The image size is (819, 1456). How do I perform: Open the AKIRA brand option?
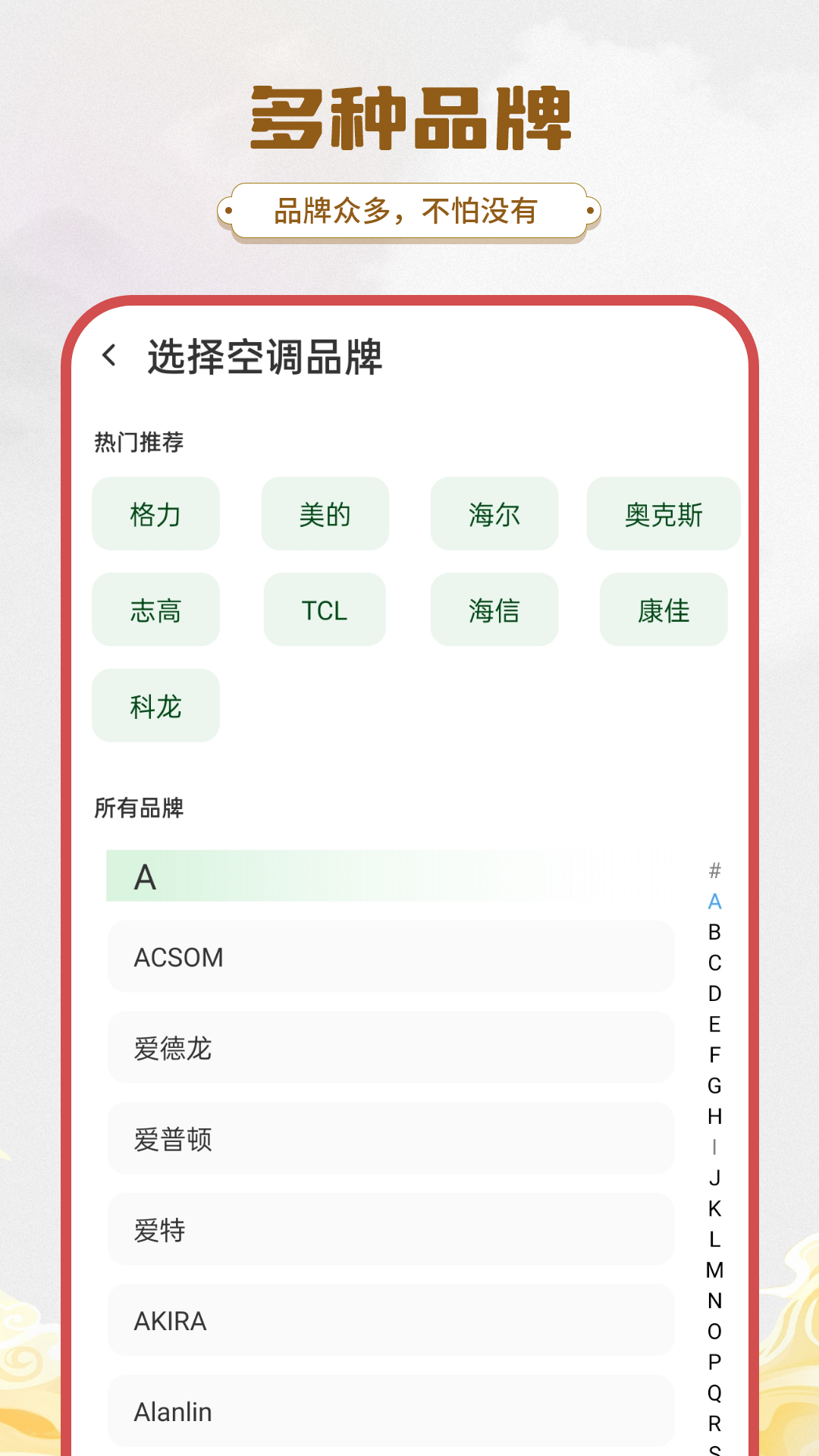(391, 1321)
